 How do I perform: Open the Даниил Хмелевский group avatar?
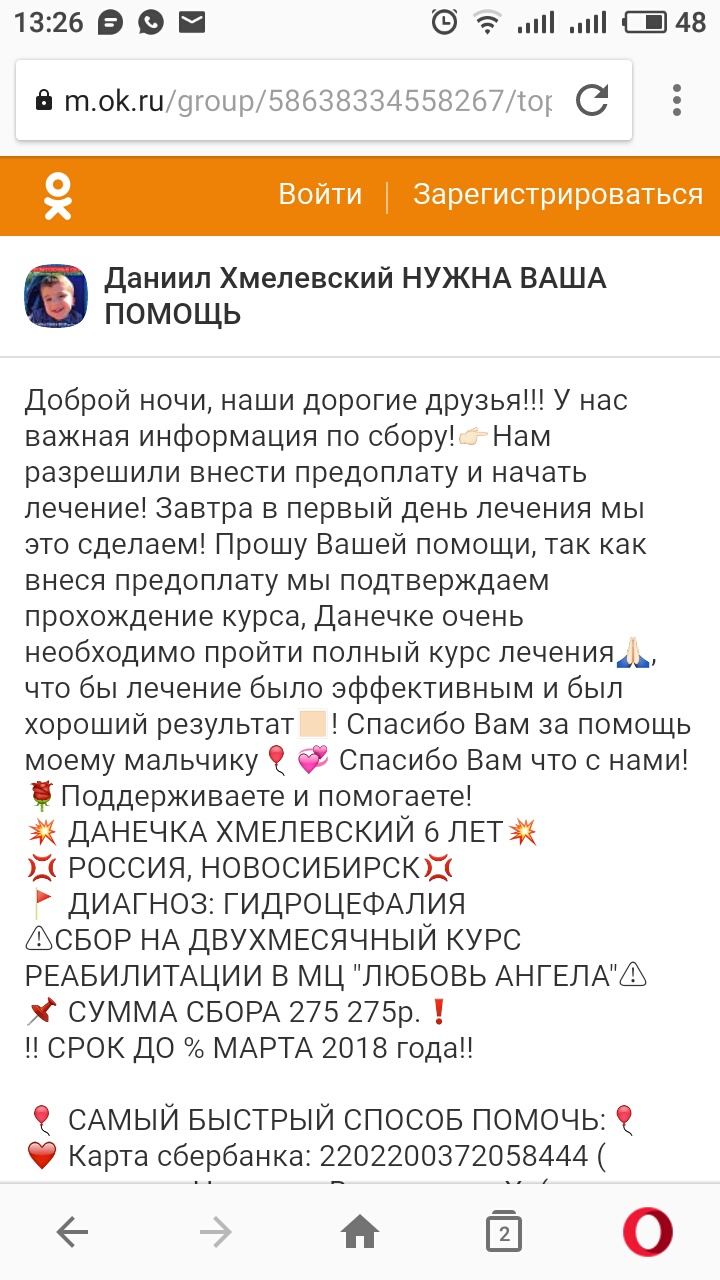tap(56, 297)
